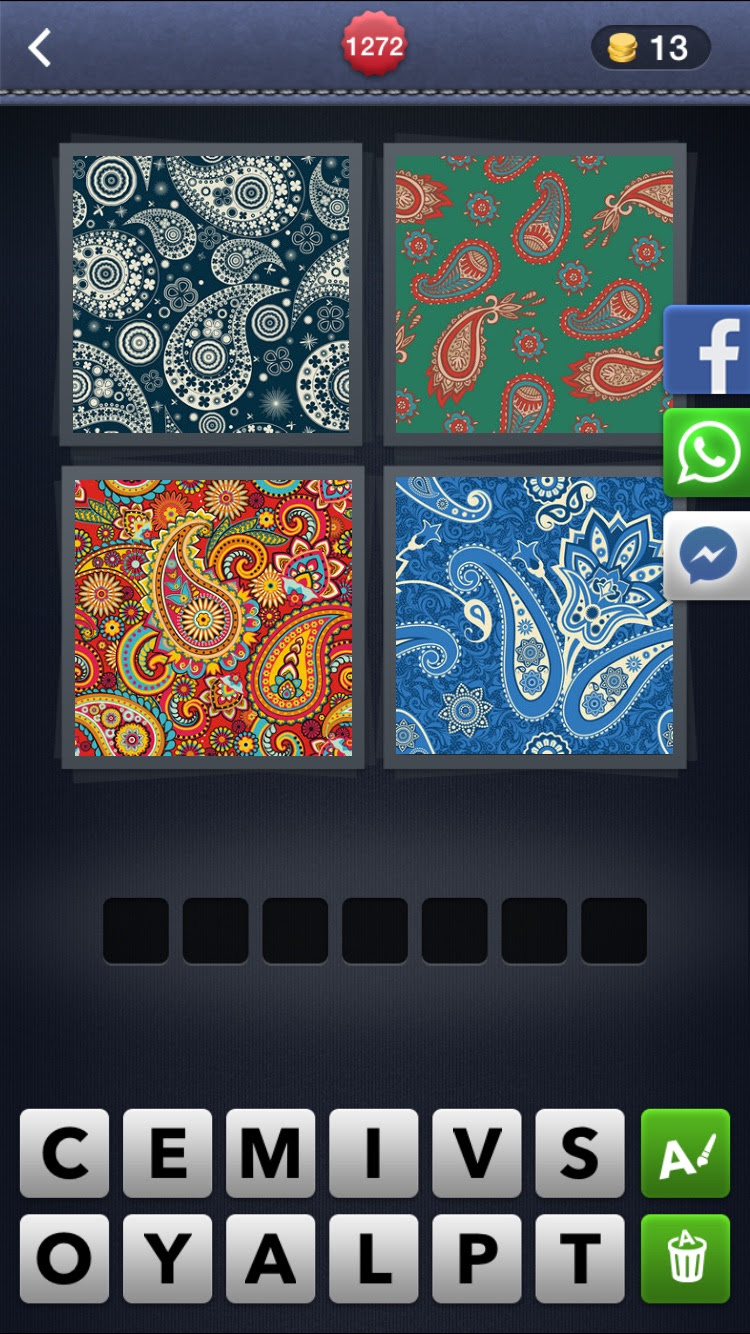The width and height of the screenshot is (750, 1334).
Task: Use the reveal-a-letter hint button
Action: point(686,1153)
